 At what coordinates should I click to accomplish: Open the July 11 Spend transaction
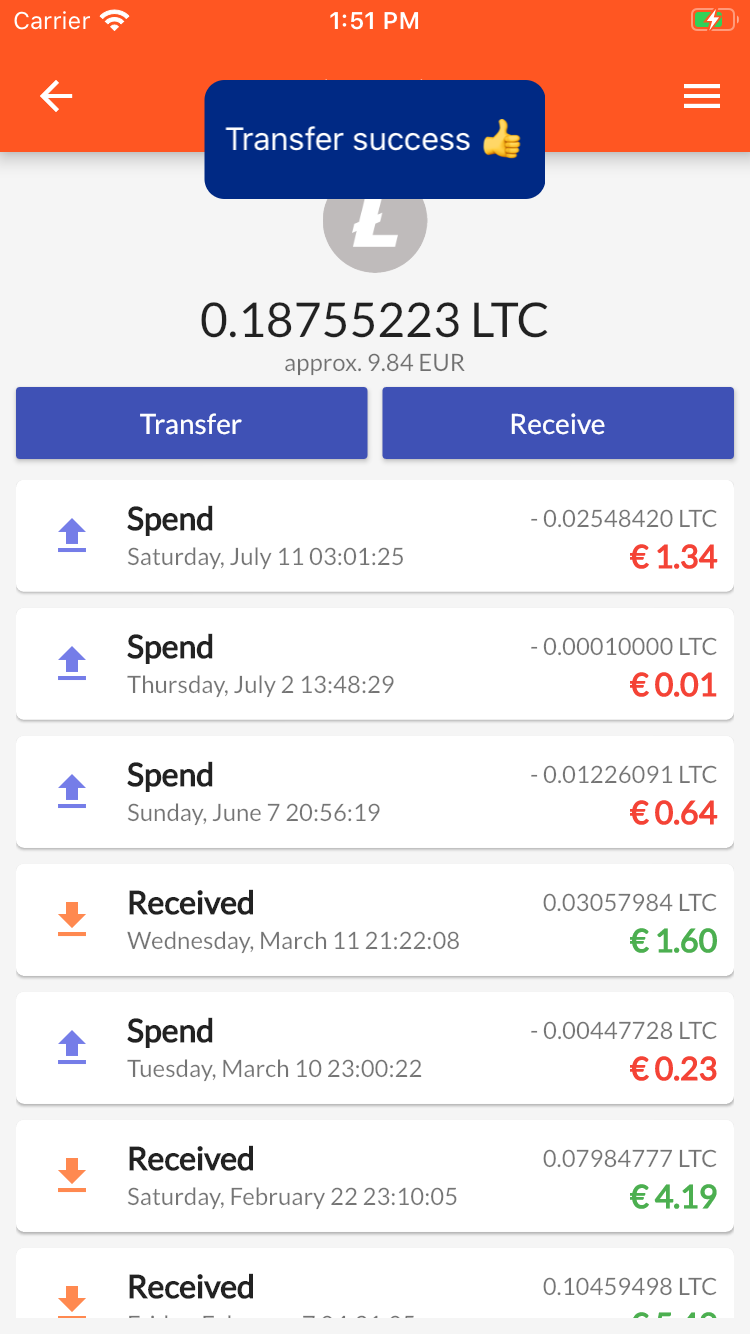coord(375,536)
